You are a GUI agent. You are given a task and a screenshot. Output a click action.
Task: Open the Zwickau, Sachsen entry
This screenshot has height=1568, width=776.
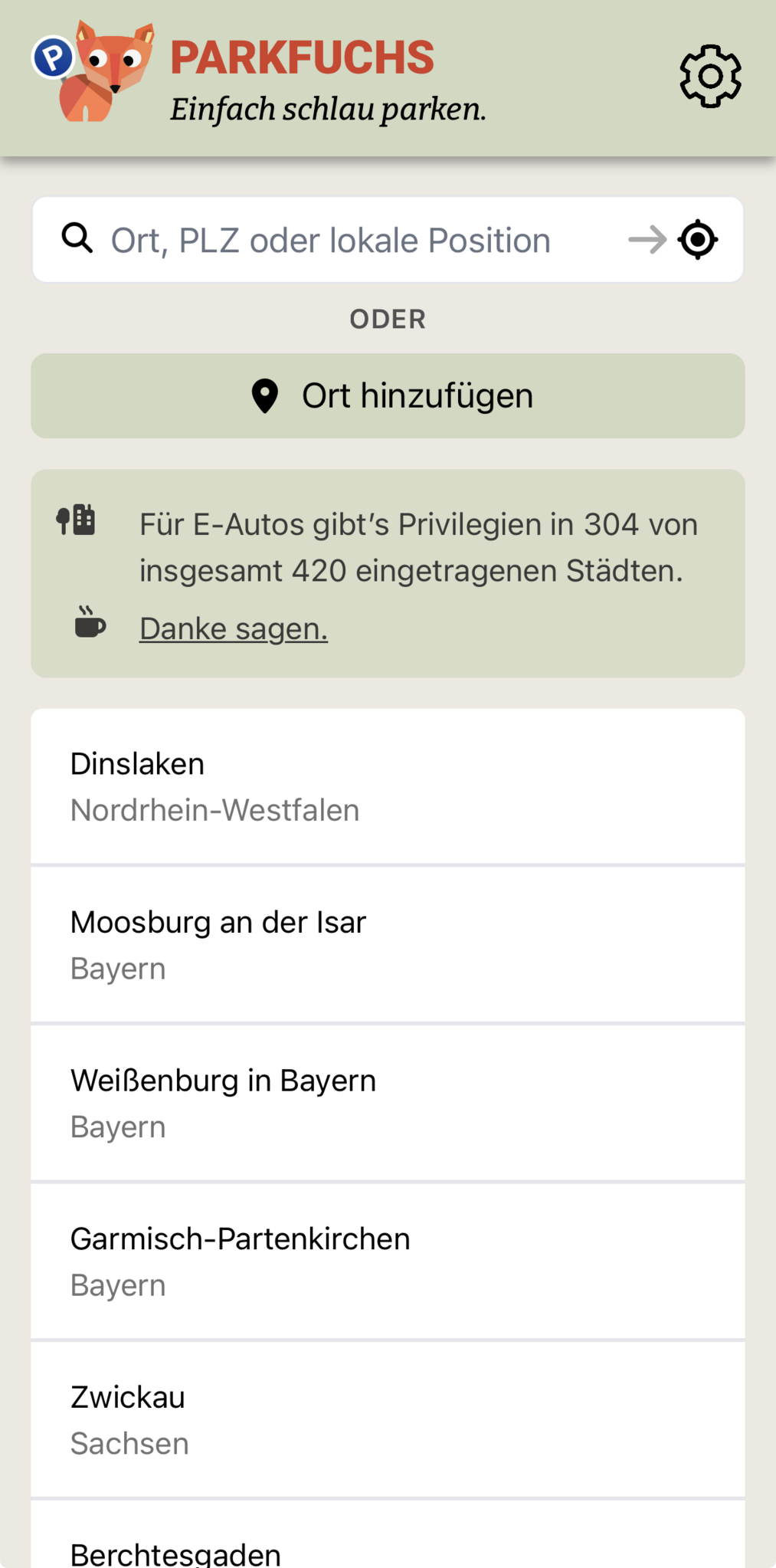point(388,1419)
